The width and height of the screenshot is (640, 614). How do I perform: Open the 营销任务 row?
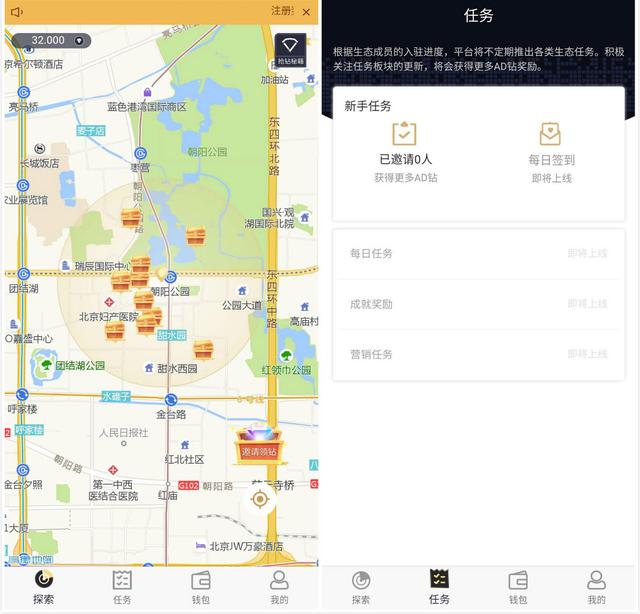pyautogui.click(x=478, y=354)
